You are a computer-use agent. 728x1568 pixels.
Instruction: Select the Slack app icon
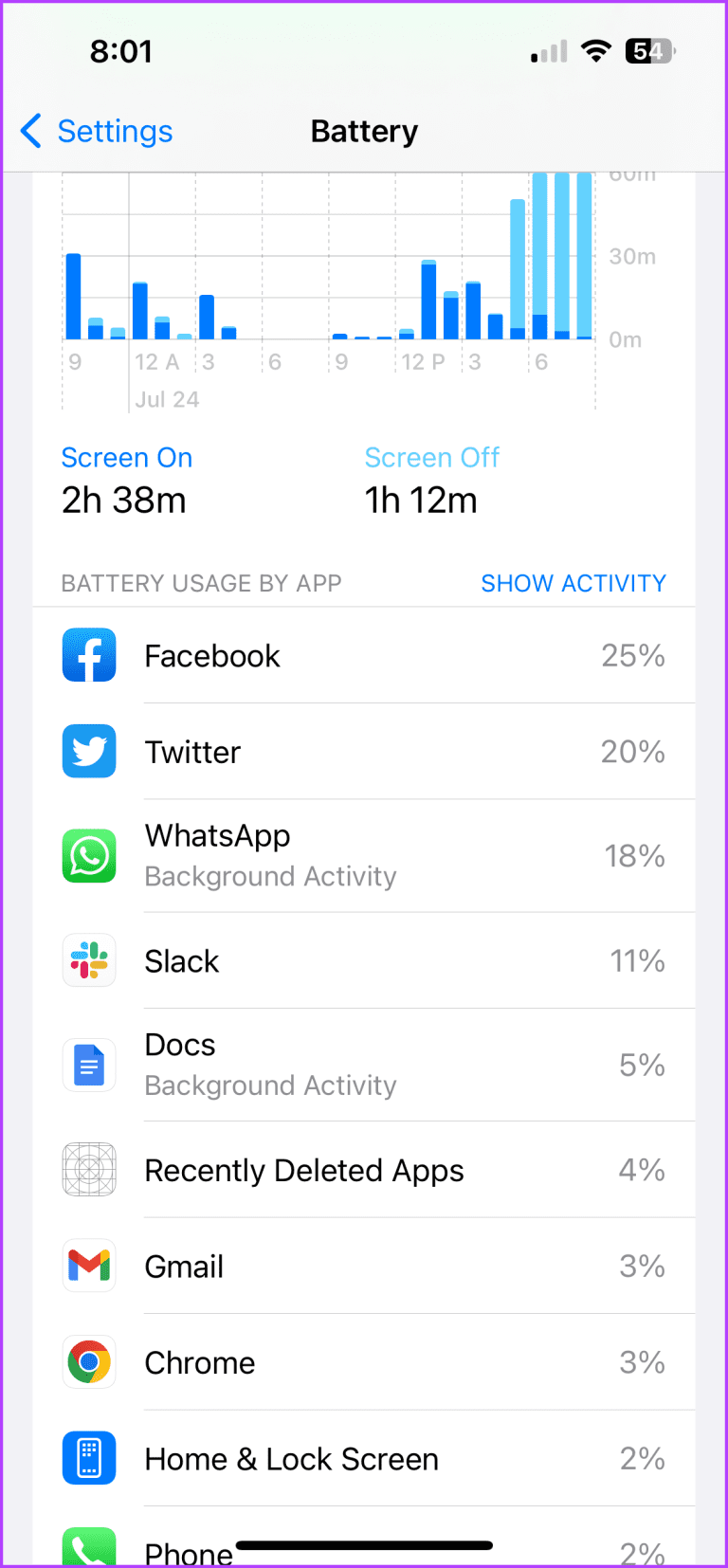[x=88, y=960]
